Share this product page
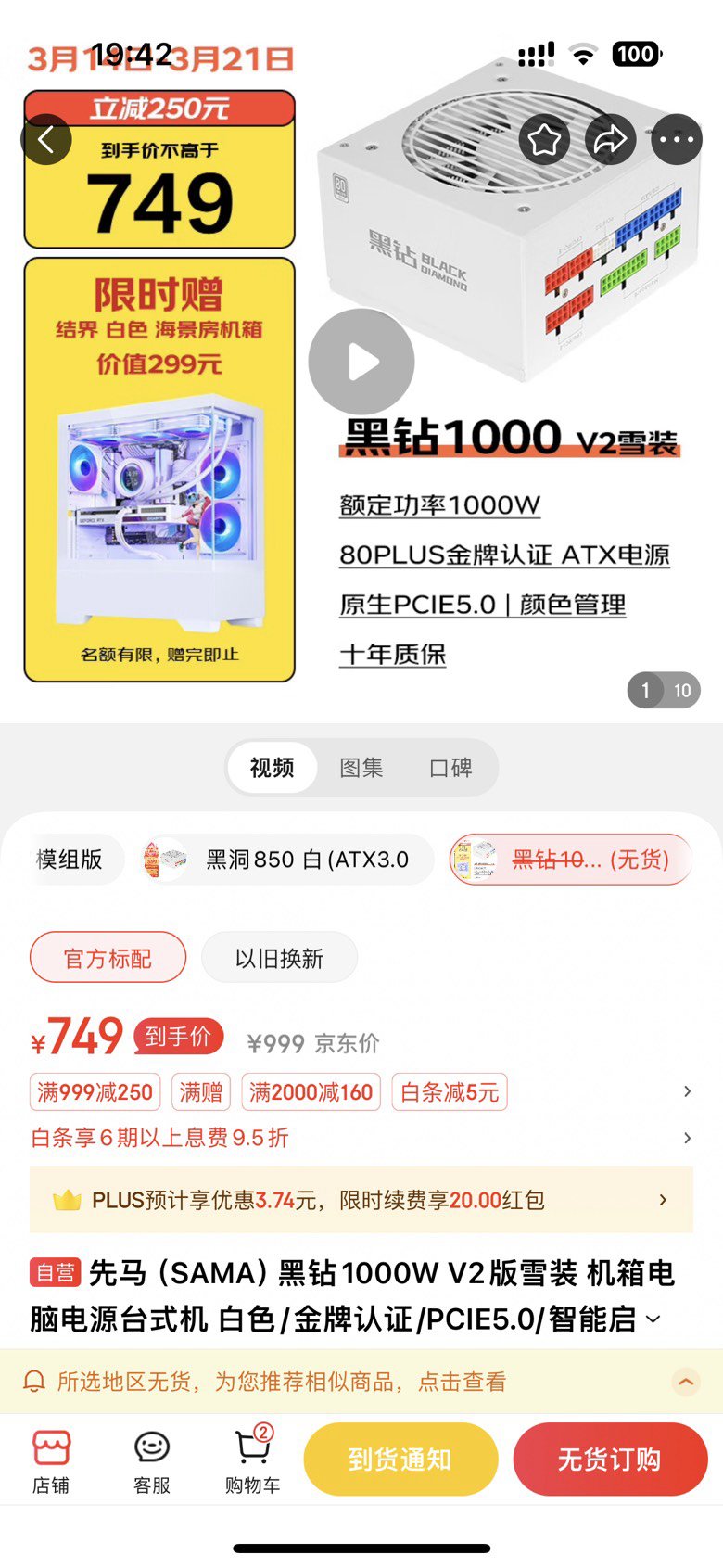Image resolution: width=723 pixels, height=1568 pixels. click(610, 140)
